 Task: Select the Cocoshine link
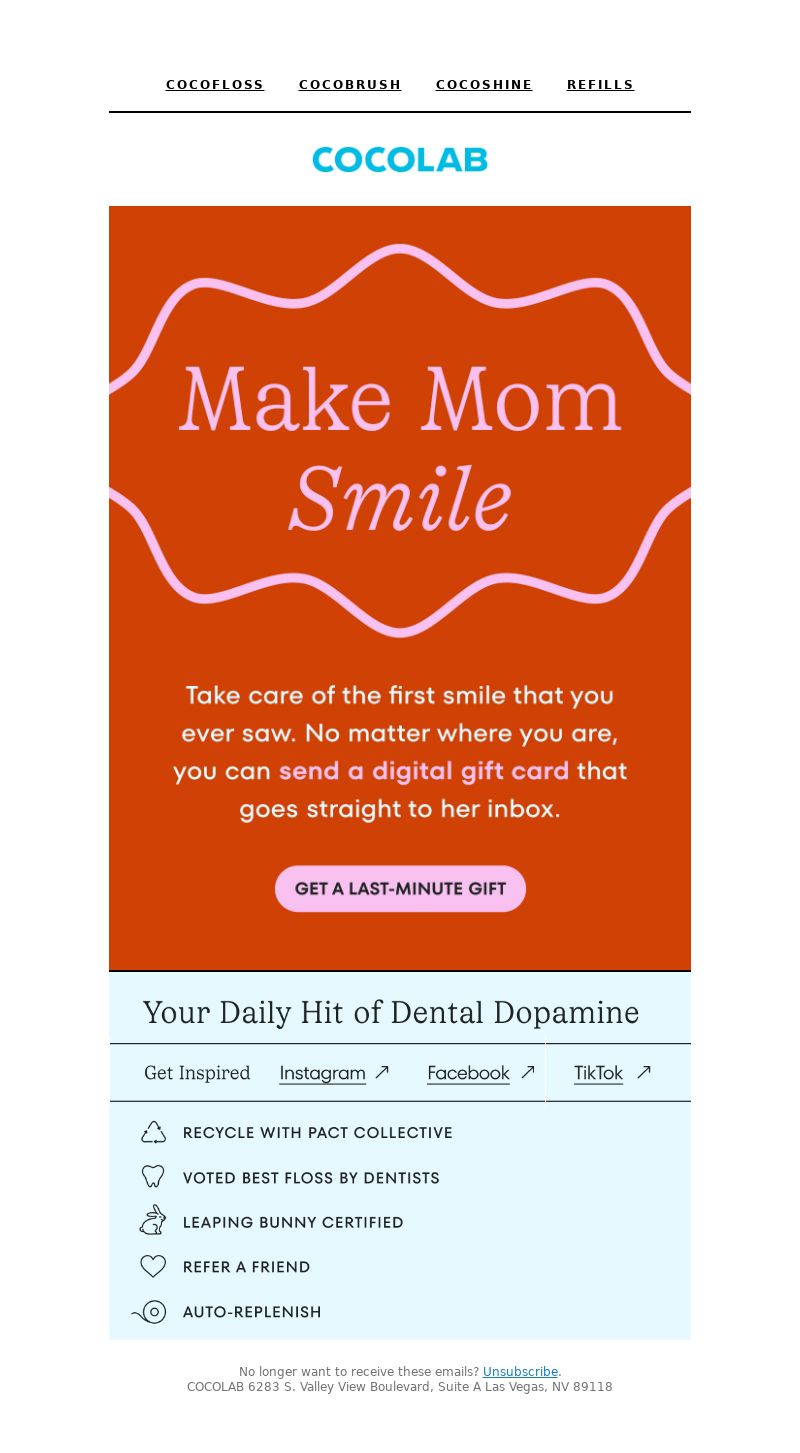point(484,85)
